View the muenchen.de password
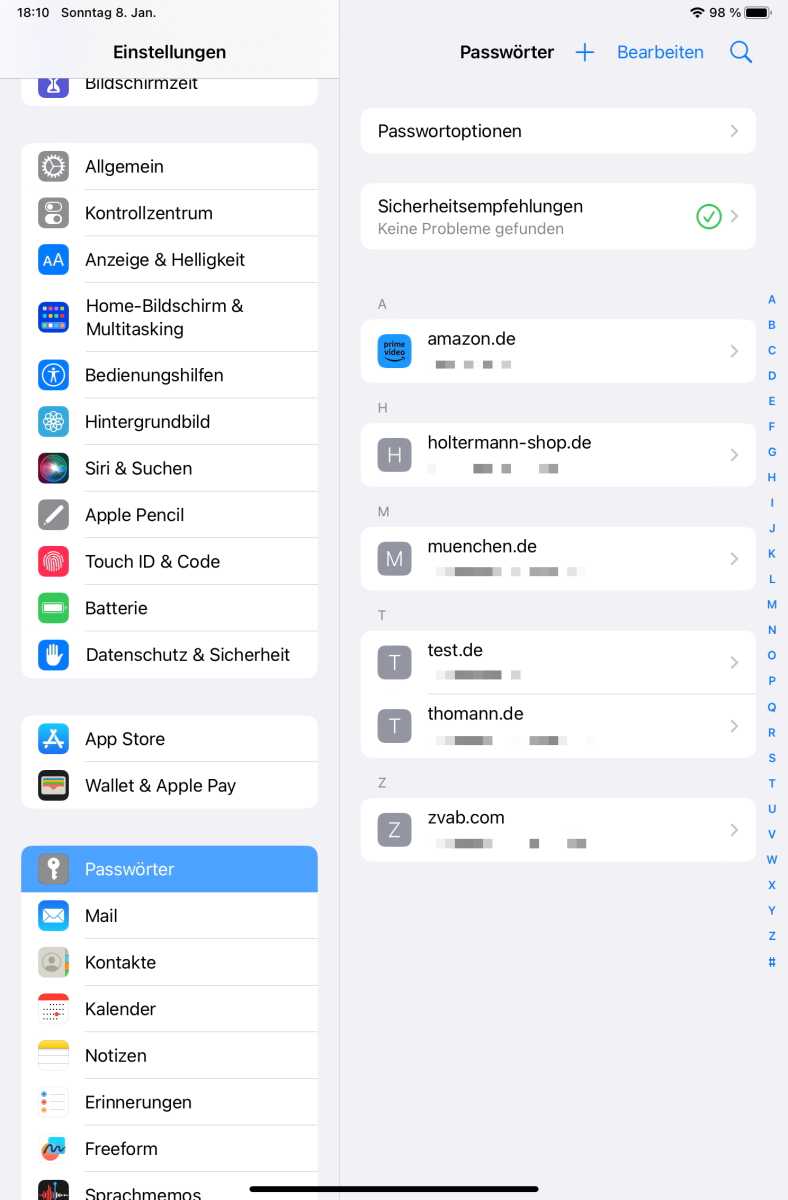This screenshot has width=788, height=1200. 557,559
